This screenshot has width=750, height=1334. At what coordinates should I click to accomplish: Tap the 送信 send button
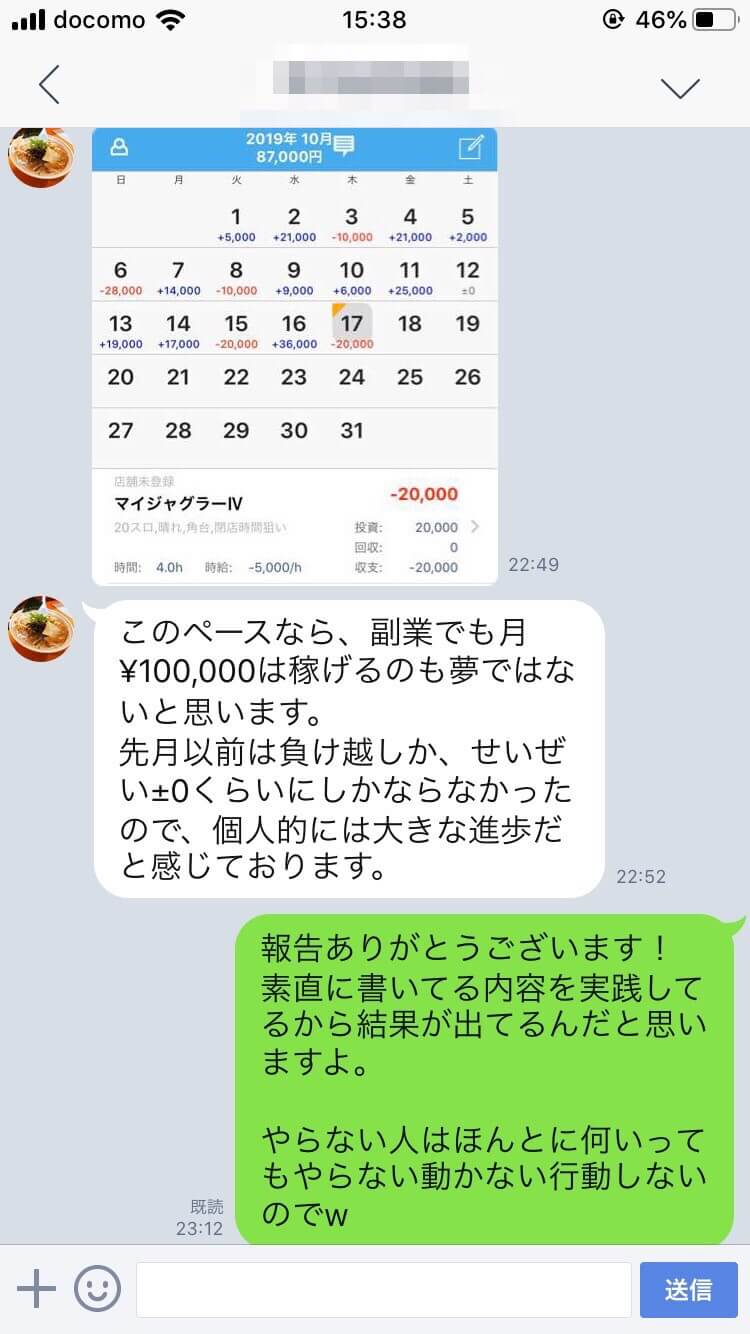tap(688, 1289)
